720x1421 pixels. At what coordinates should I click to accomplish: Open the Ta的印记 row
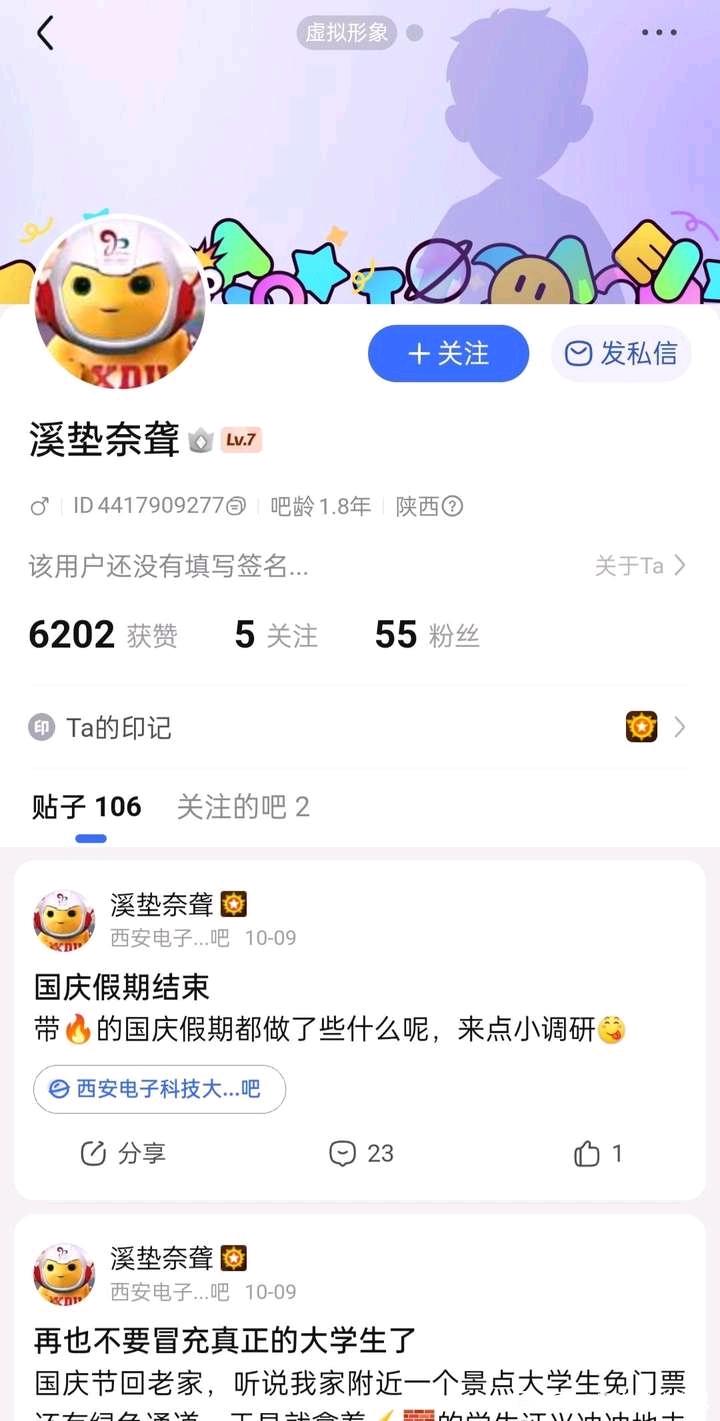click(358, 727)
